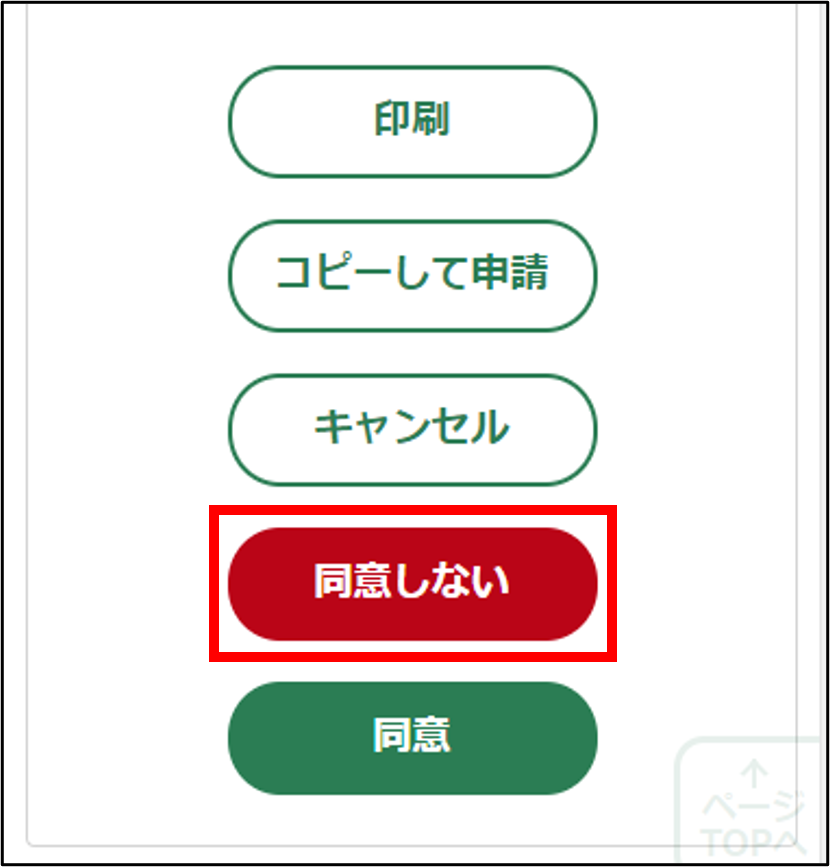Select コピーして申請 to copy and apply
The height and width of the screenshot is (867, 830).
[x=412, y=275]
